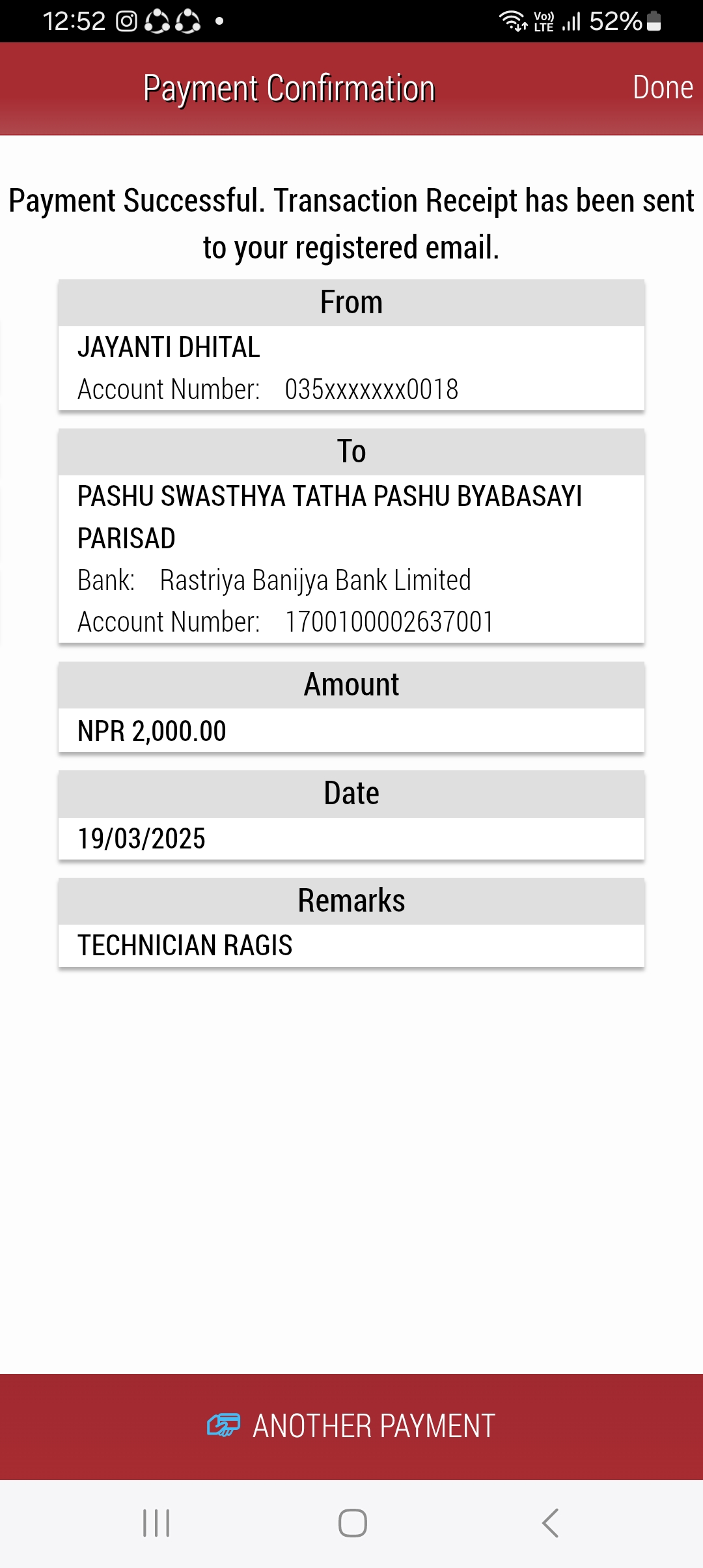
Task: Go back using the system back button
Action: coord(550,1523)
